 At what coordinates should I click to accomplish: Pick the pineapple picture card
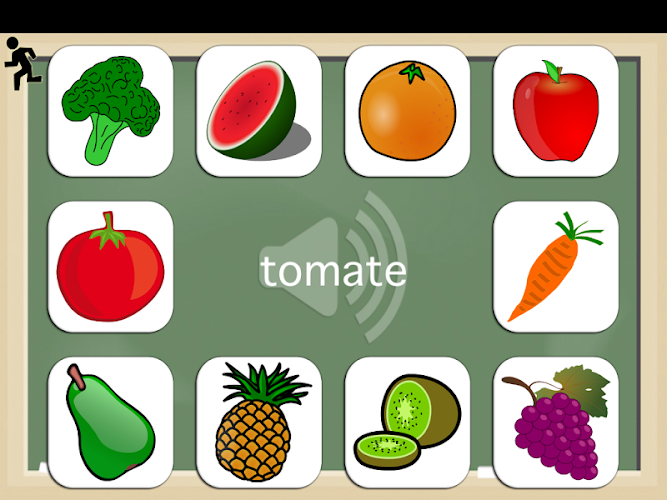(258, 422)
